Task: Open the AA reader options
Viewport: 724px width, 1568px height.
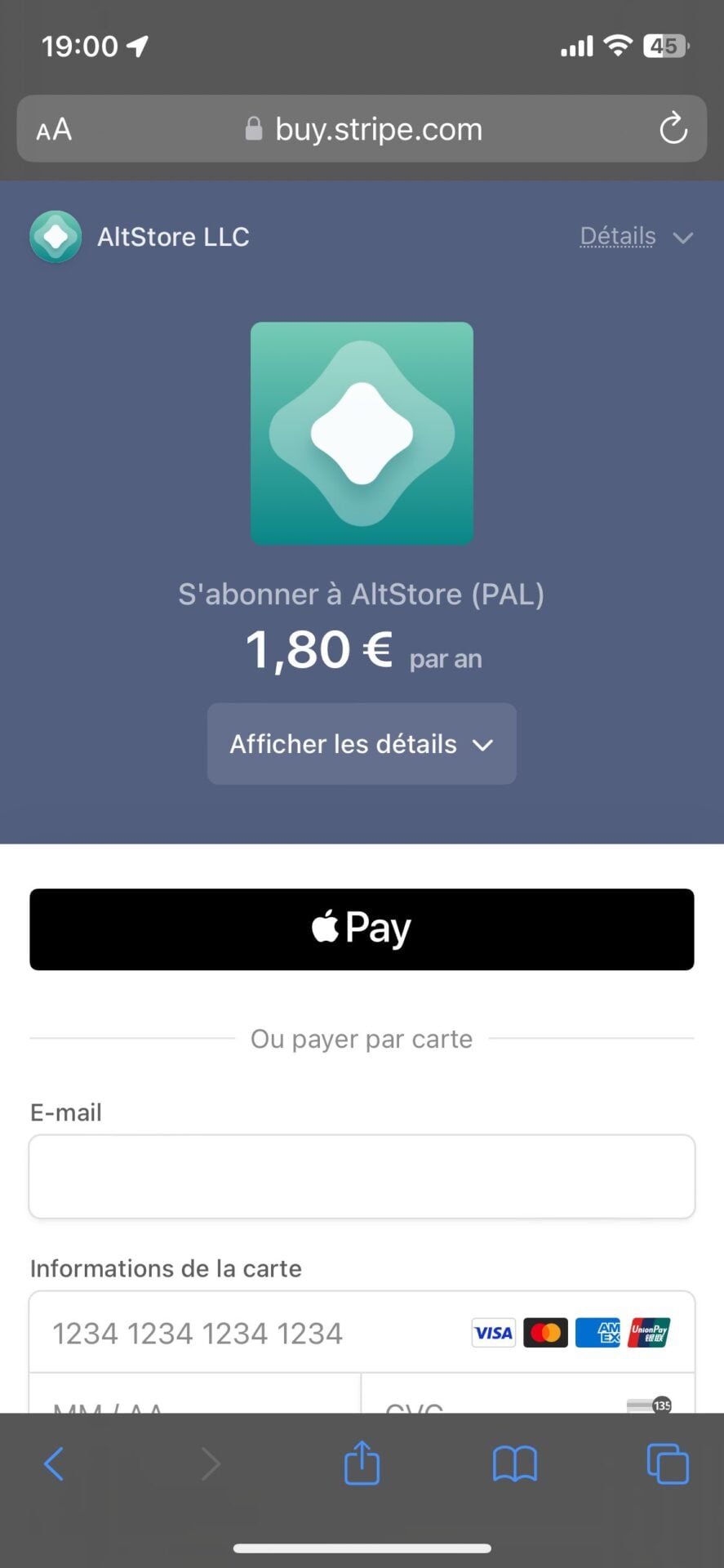Action: click(54, 129)
